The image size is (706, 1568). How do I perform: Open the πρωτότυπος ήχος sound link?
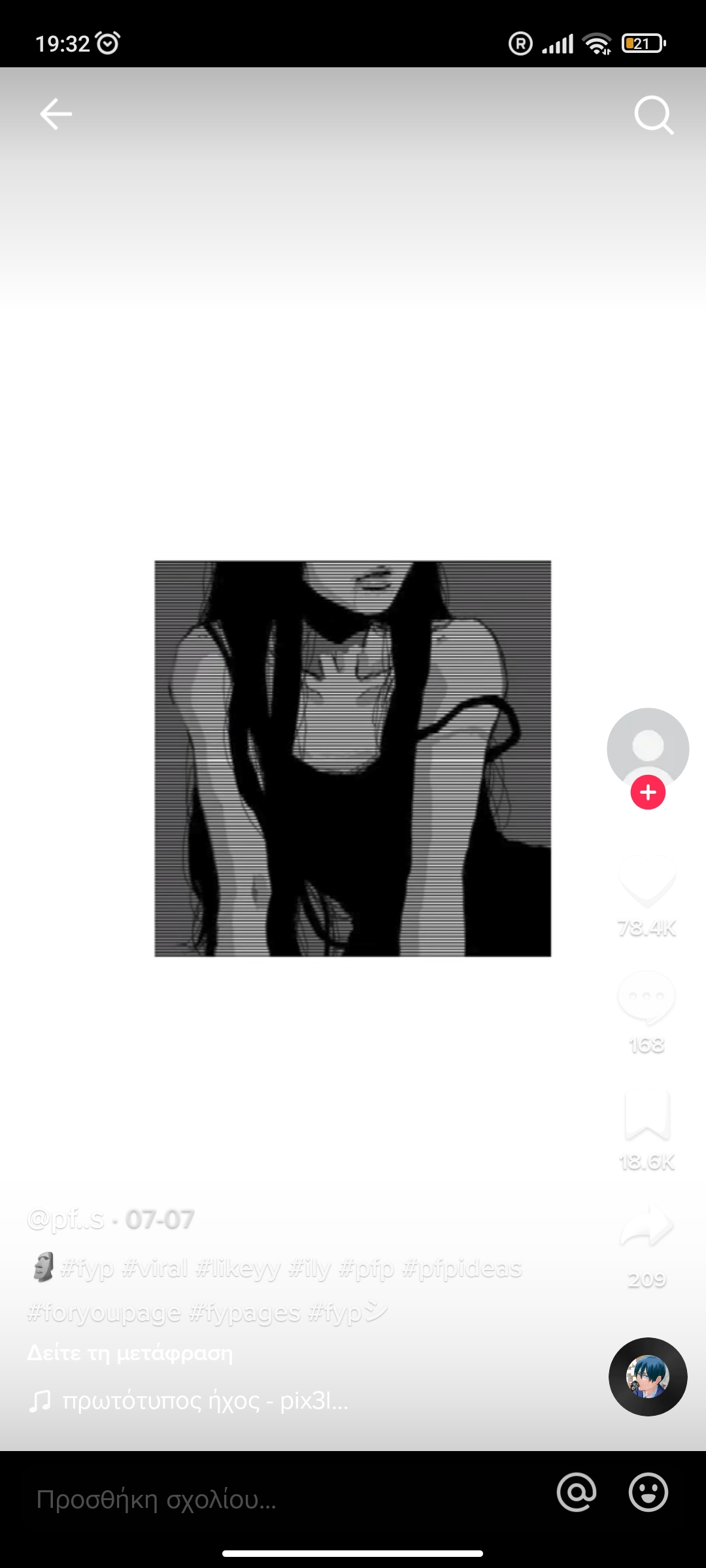[x=205, y=1401]
